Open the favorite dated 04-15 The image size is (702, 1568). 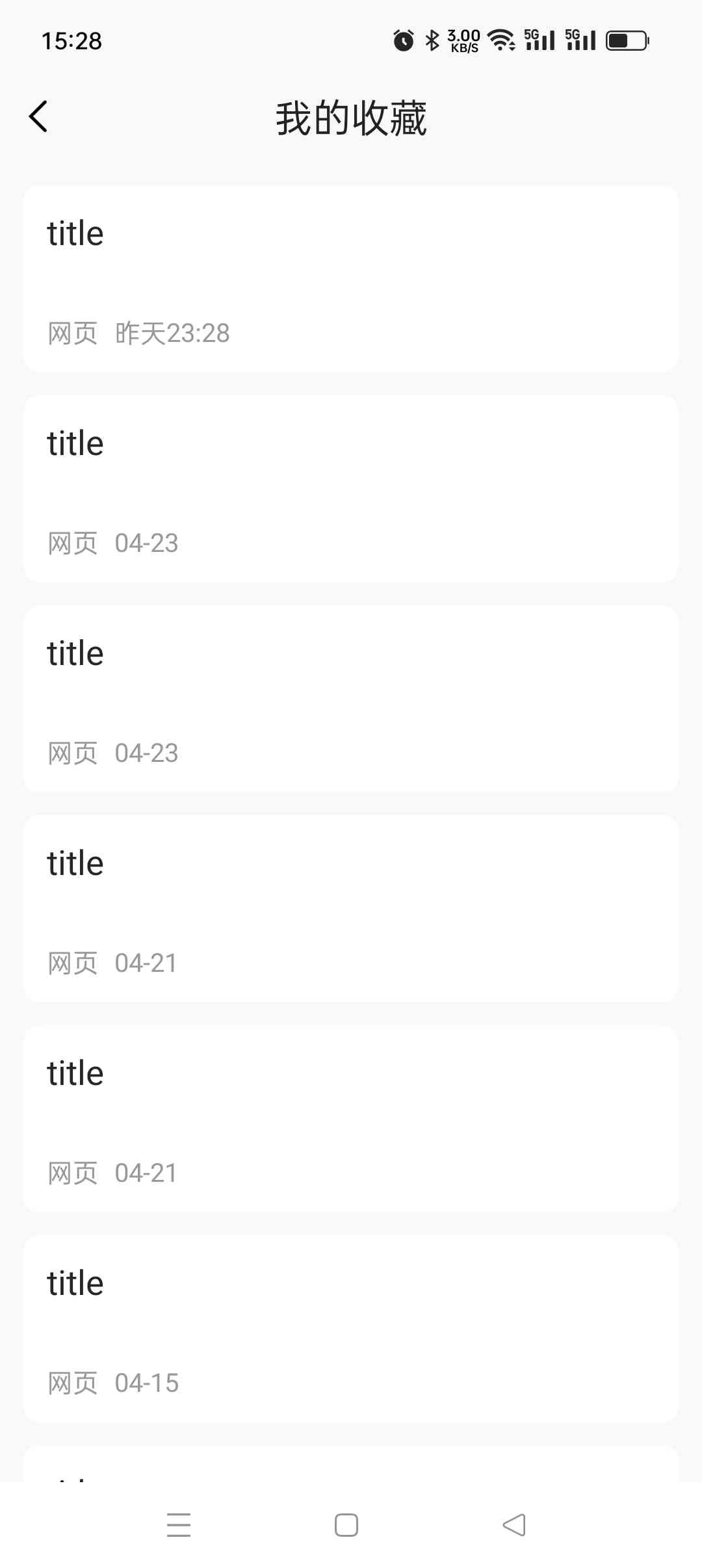coord(351,1329)
